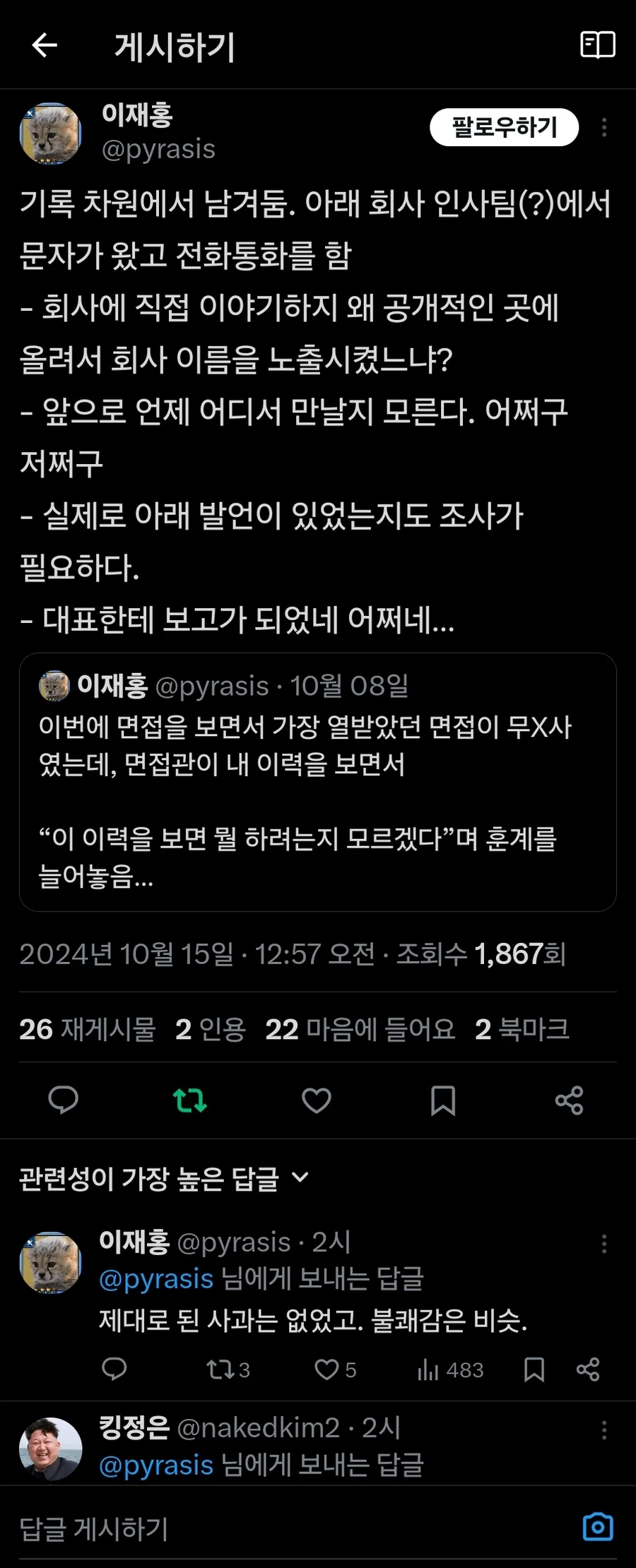636x1568 pixels.
Task: Open the book/reader icon at top right
Action: pos(597,45)
